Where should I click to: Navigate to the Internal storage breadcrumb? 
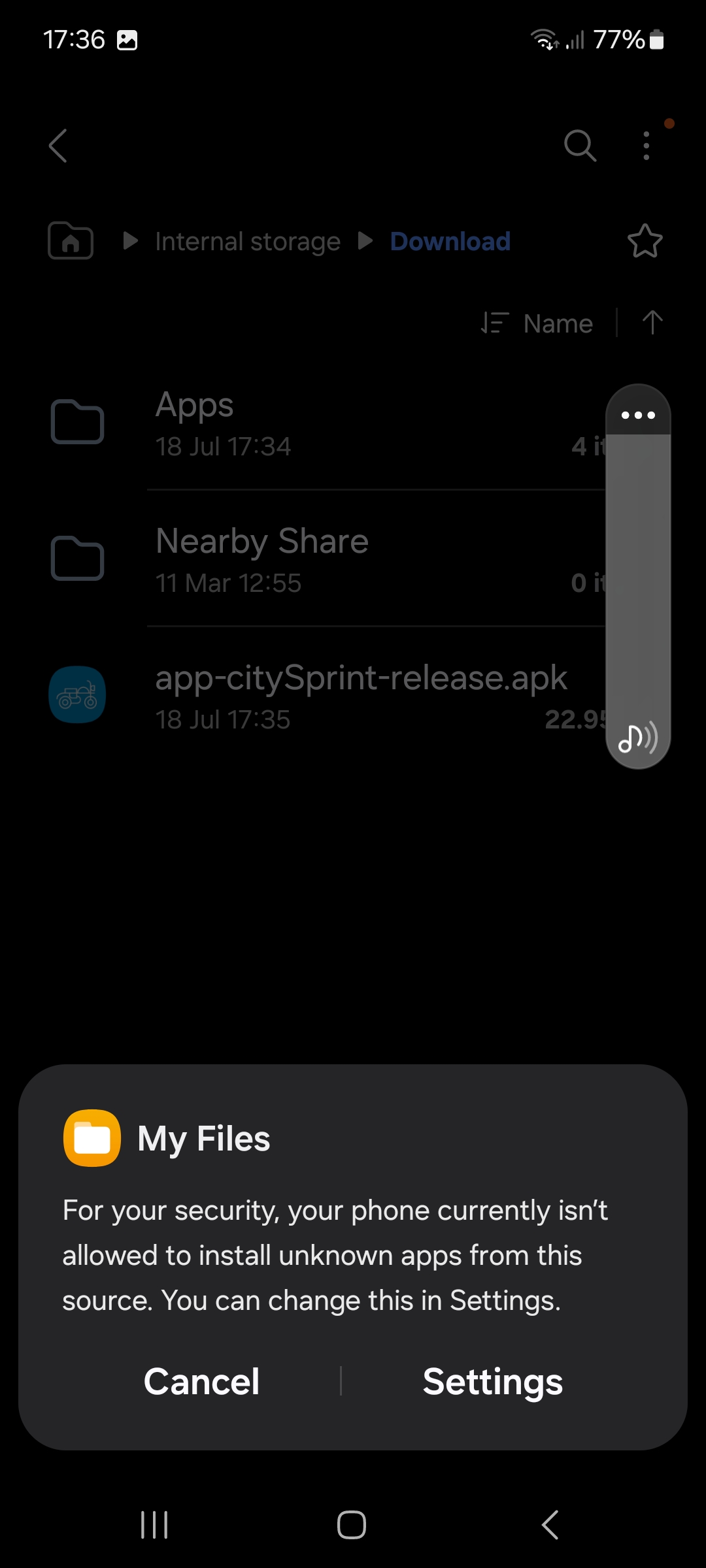tap(248, 242)
